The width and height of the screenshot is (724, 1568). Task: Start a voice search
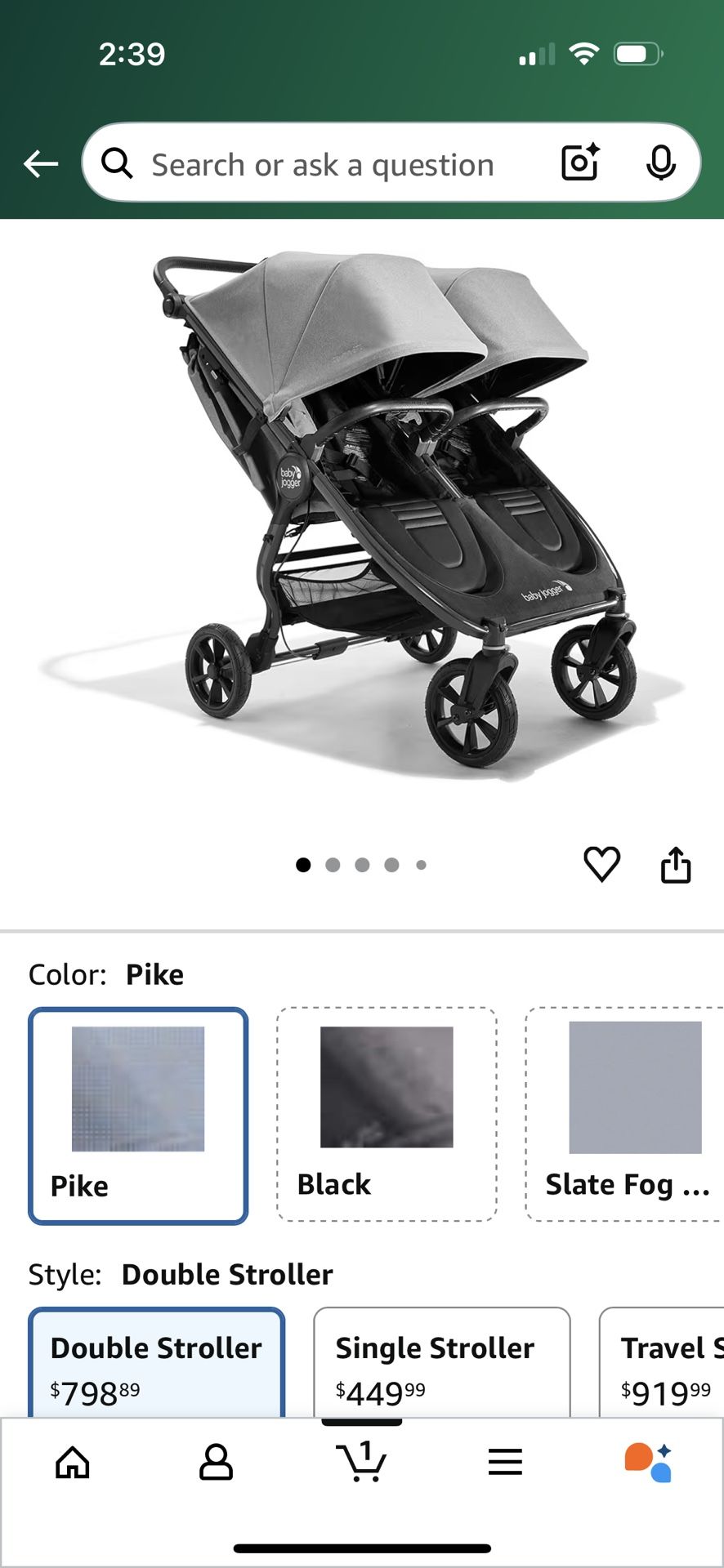point(661,163)
